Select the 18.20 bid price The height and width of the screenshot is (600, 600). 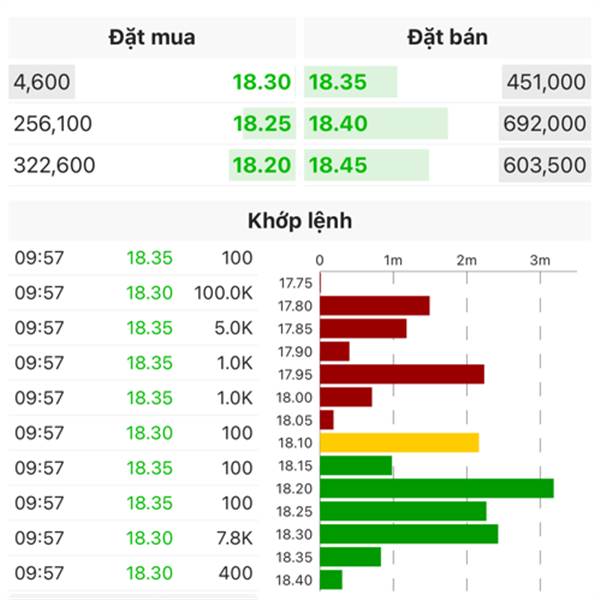261,165
